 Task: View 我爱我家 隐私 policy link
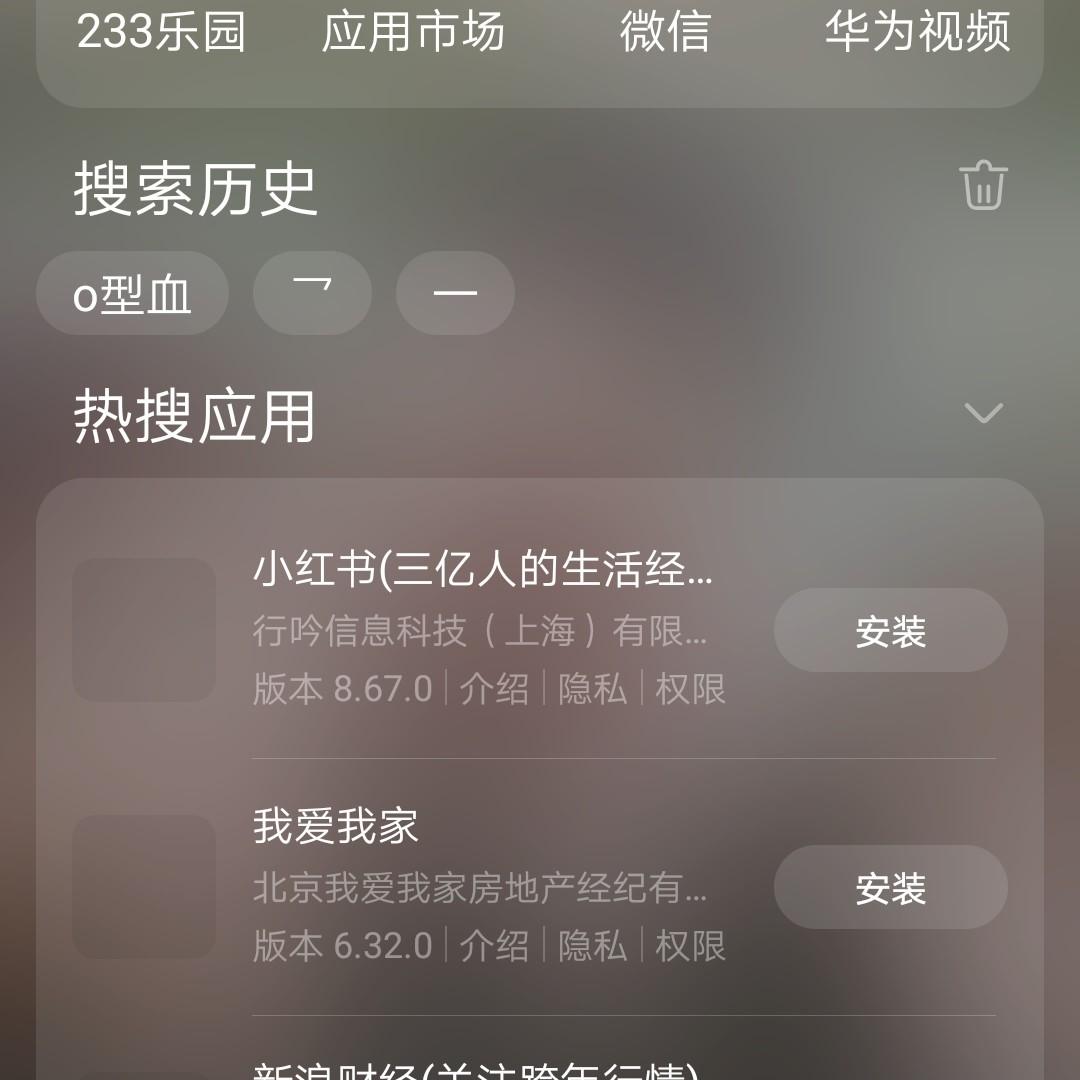[x=592, y=946]
